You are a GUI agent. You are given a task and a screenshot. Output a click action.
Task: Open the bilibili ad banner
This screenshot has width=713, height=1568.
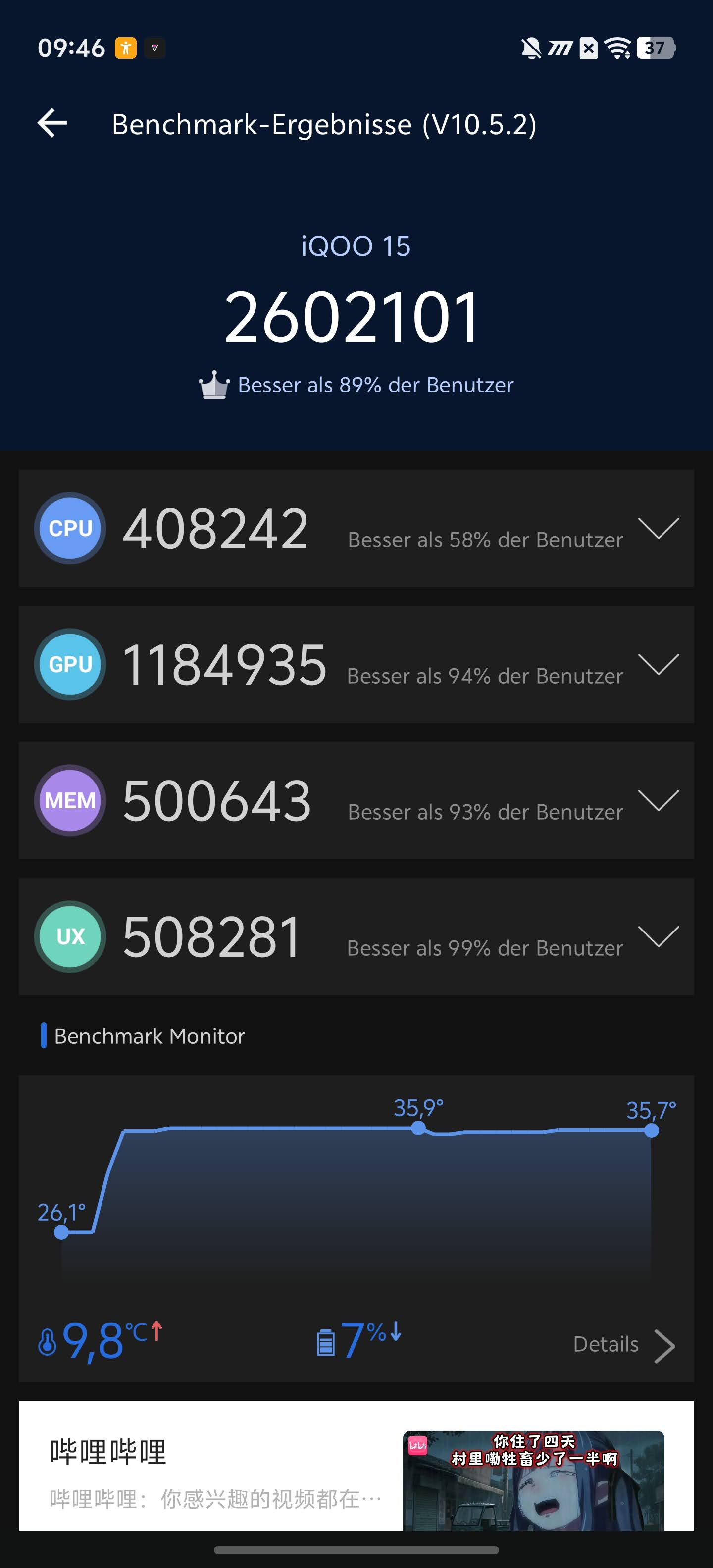point(356,1467)
